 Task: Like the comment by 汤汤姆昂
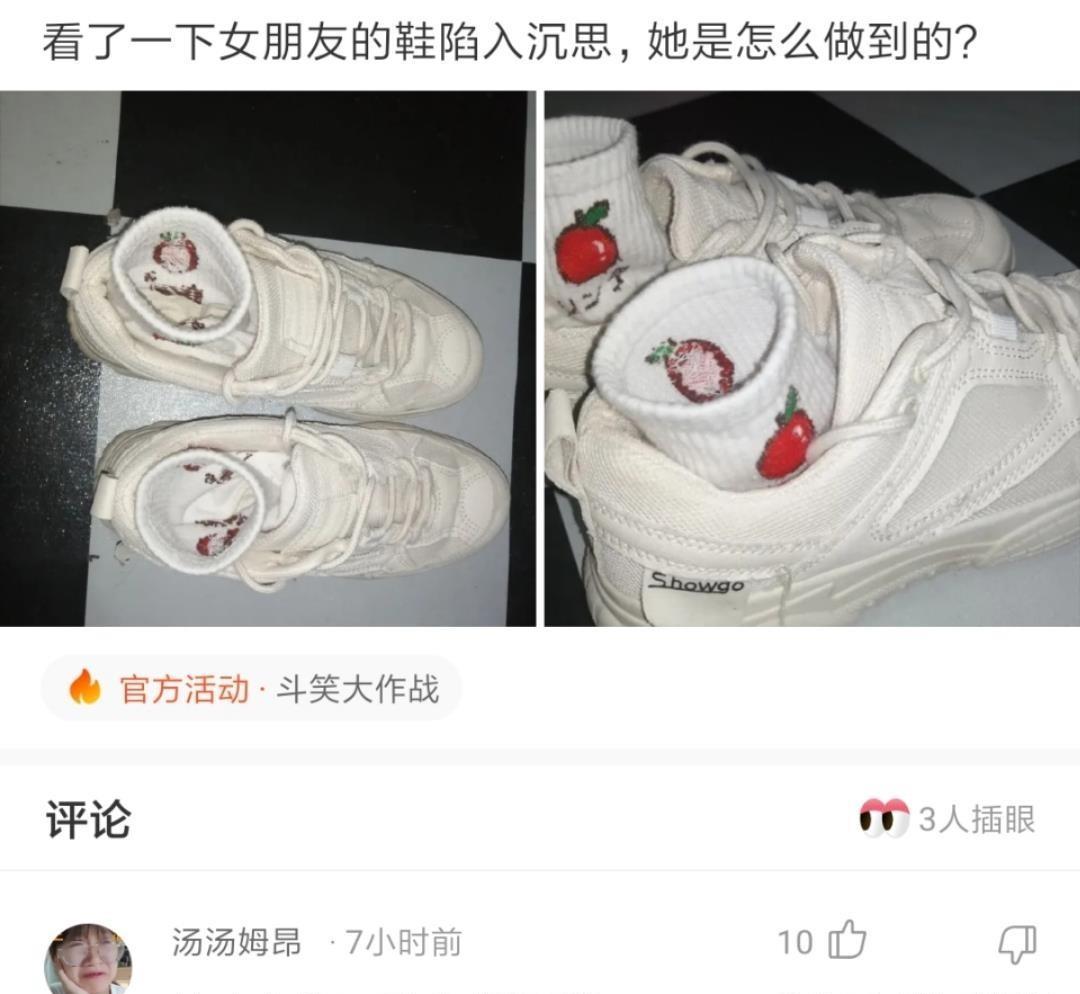847,942
